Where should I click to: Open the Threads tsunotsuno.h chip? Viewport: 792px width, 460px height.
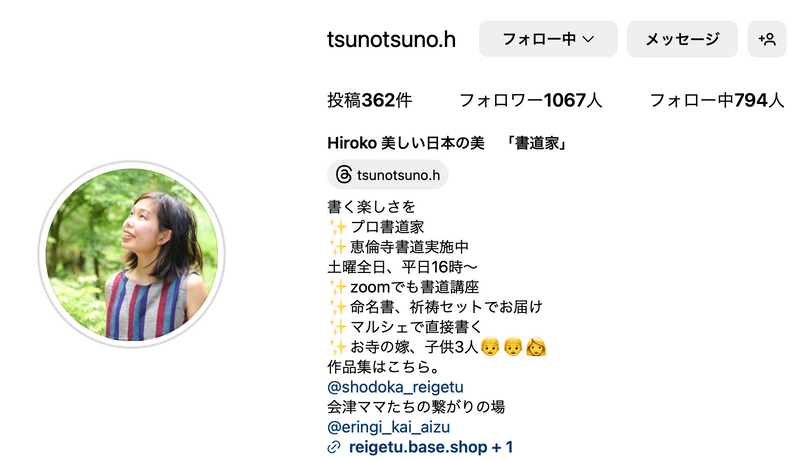coord(388,175)
